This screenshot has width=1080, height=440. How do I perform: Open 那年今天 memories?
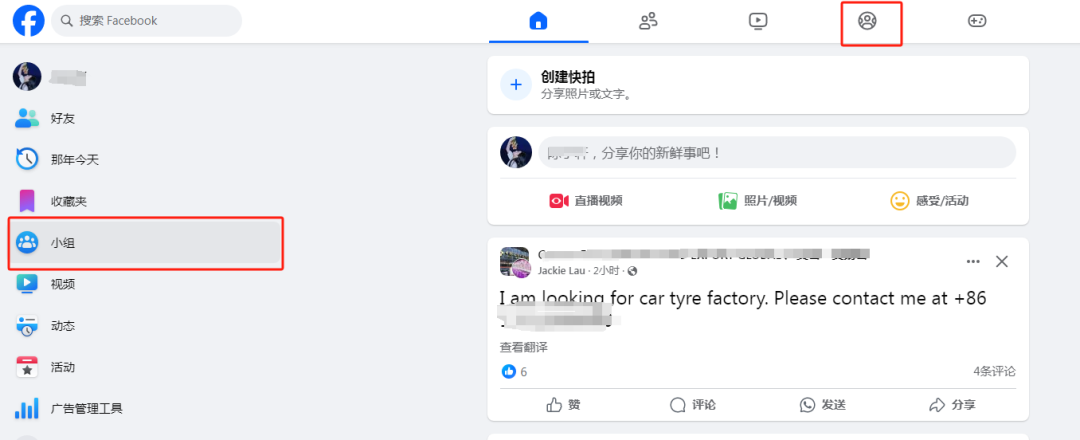tap(74, 159)
